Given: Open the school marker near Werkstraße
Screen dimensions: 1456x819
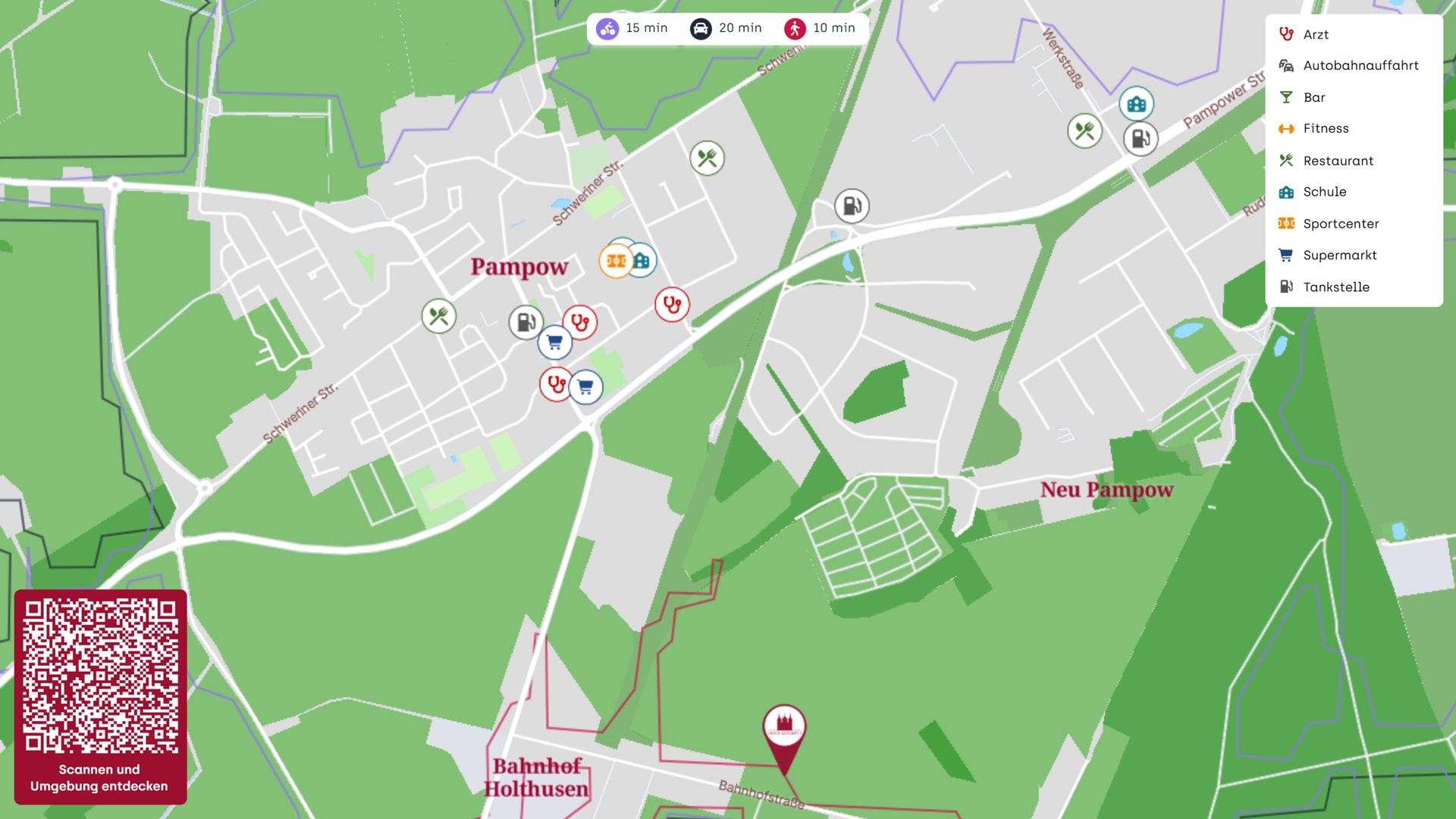Looking at the screenshot, I should (x=1136, y=104).
